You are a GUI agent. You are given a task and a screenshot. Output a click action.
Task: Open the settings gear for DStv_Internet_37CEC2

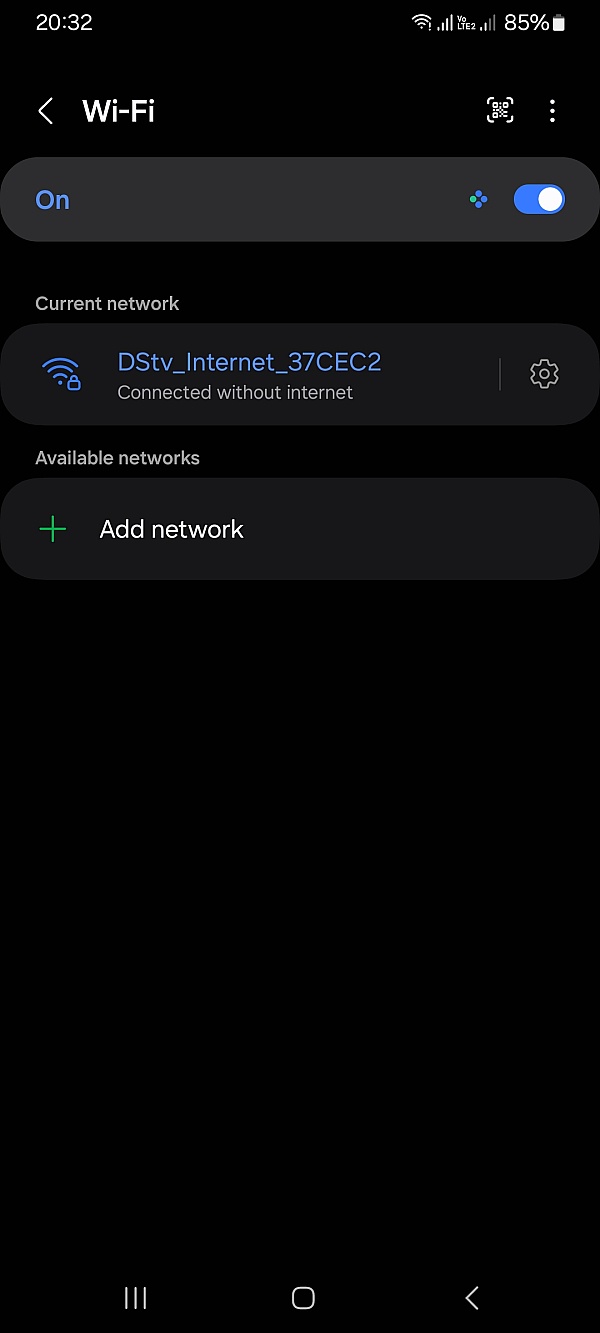pos(544,374)
